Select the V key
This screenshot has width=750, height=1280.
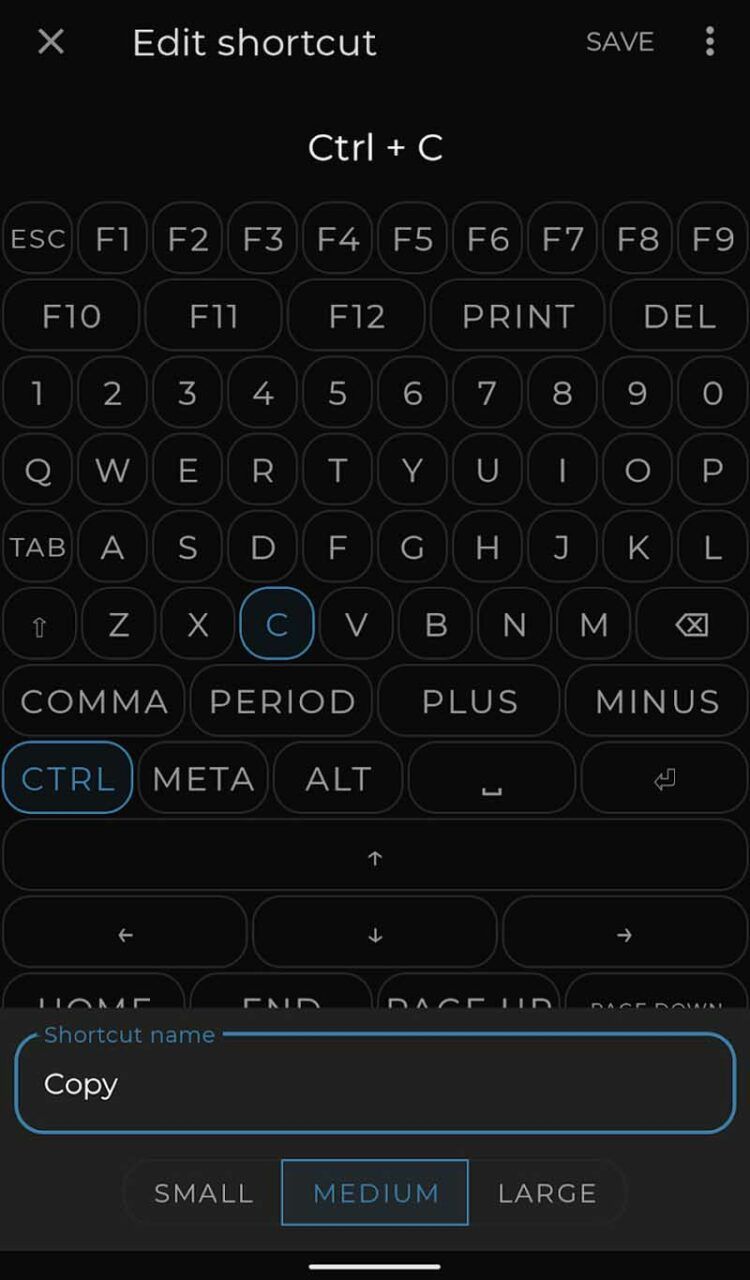(355, 624)
